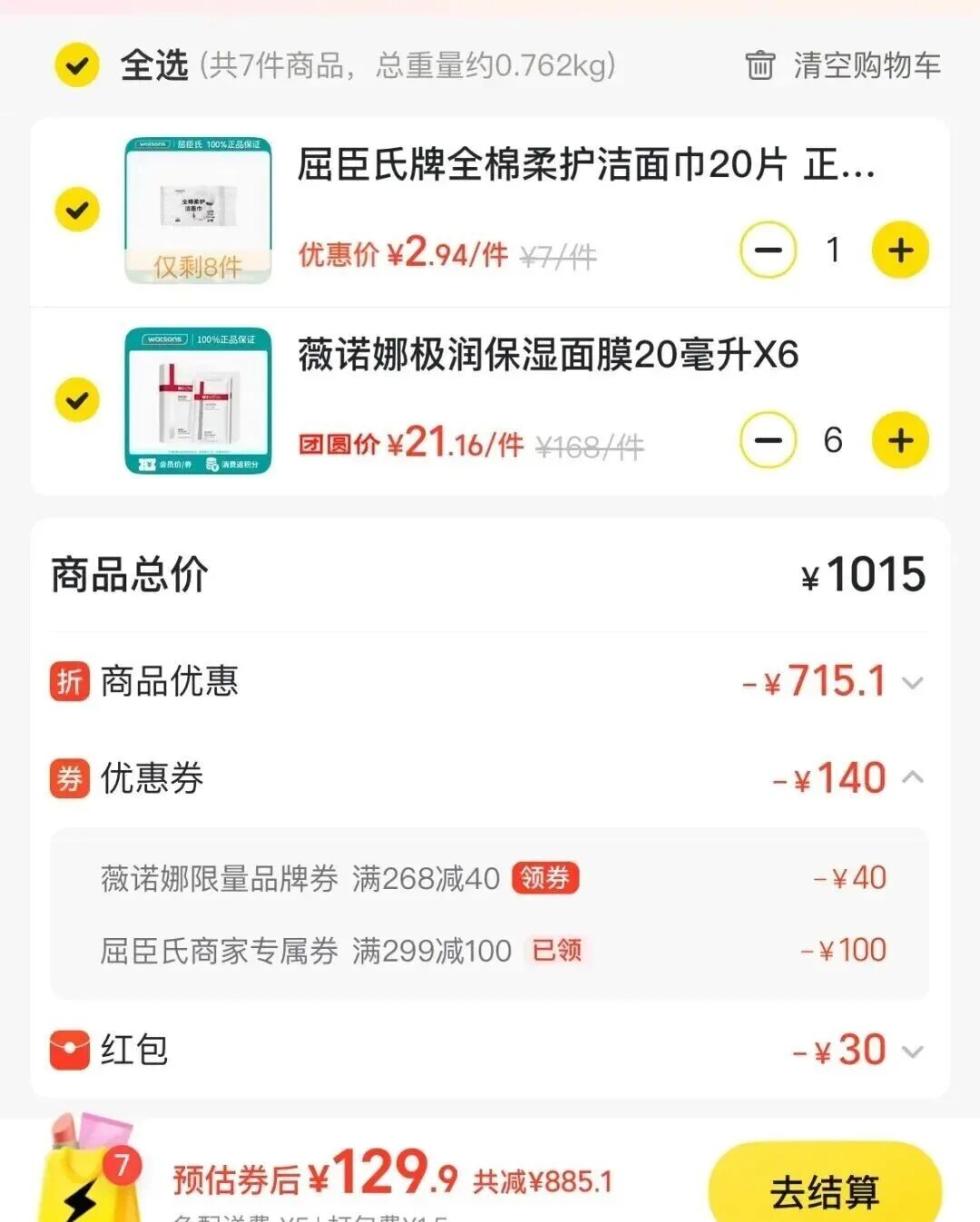The width and height of the screenshot is (980, 1222).
Task: Uncheck the 屈臣氏牌全棉柔护洁面巾 item
Action: point(77,210)
